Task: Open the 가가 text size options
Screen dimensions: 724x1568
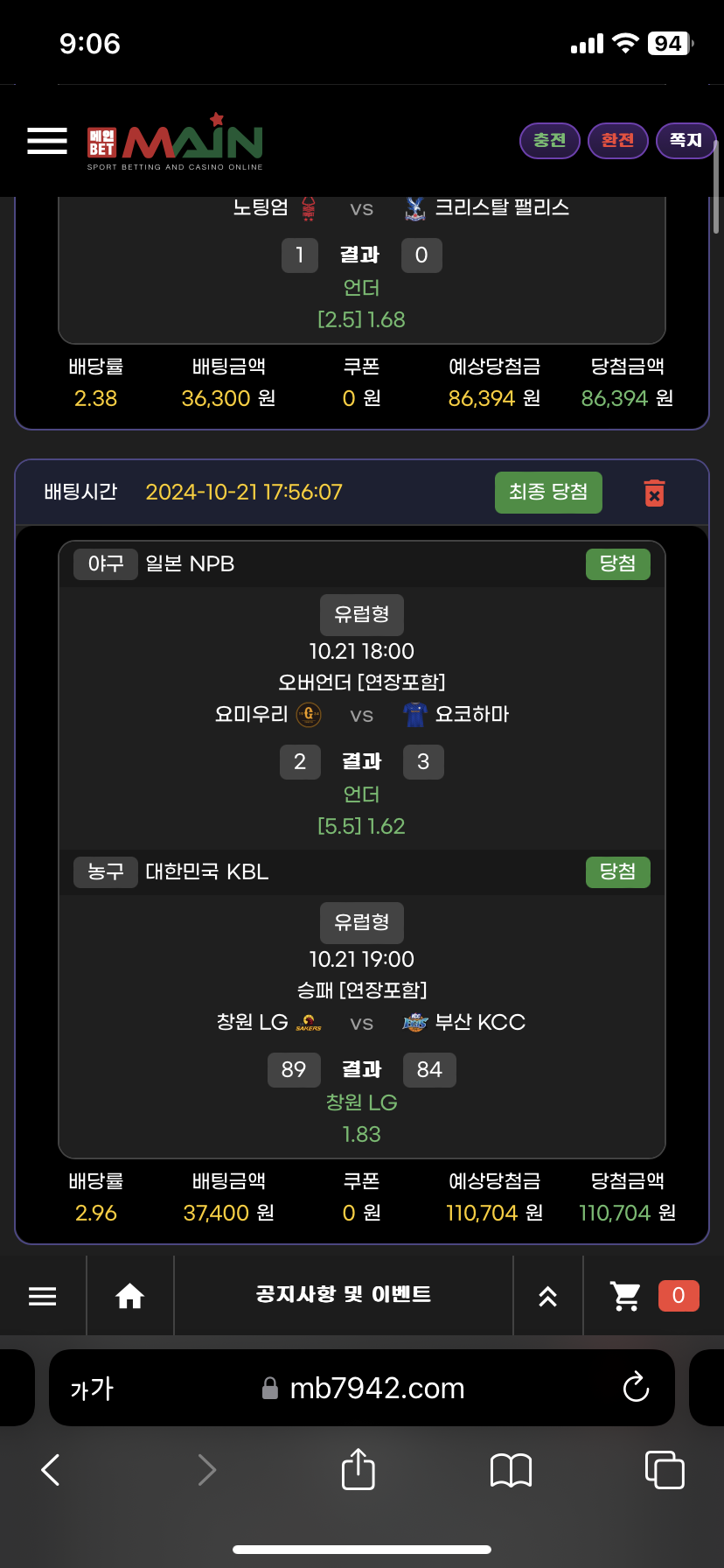Action: click(92, 1389)
